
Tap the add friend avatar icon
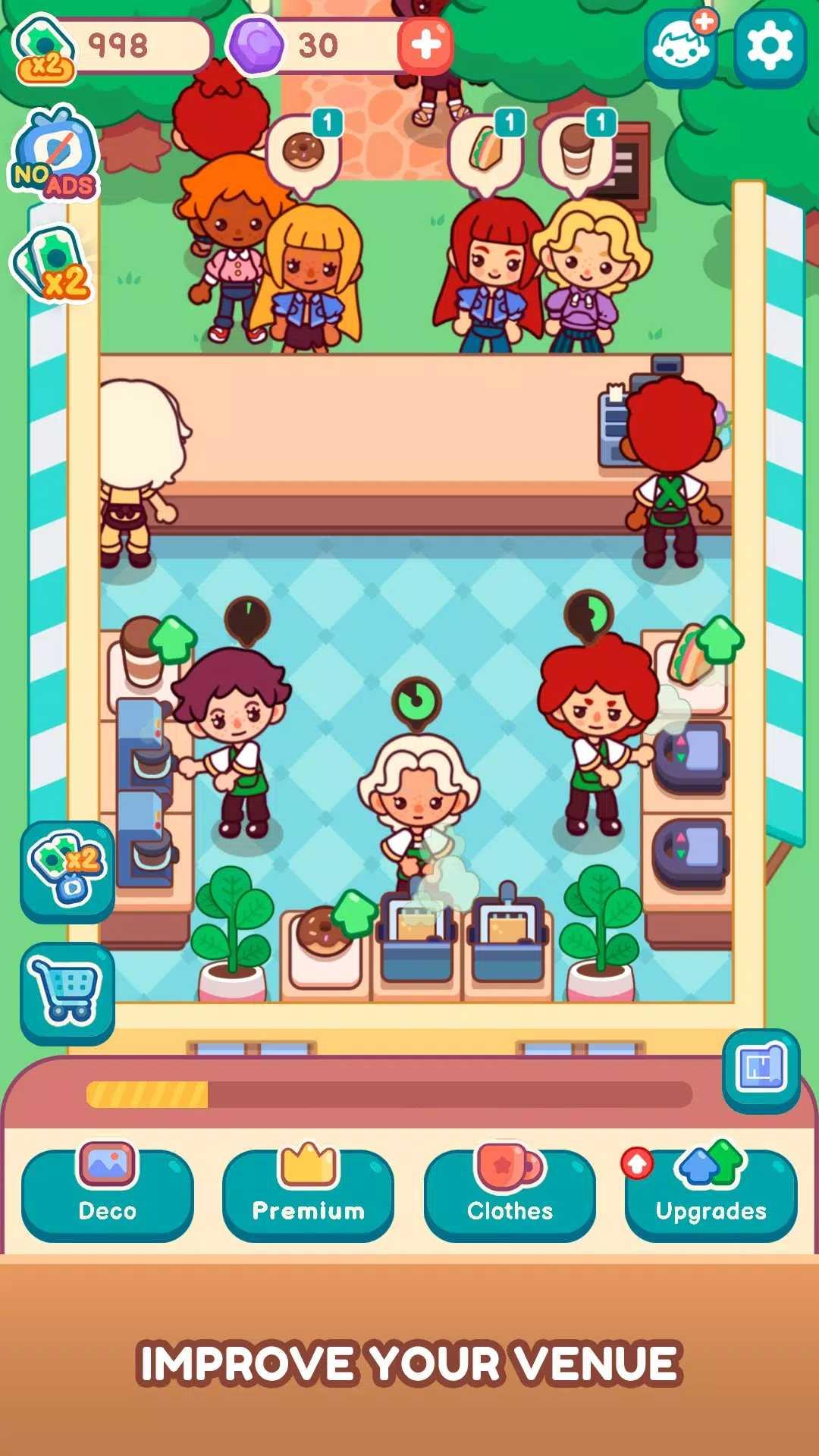coord(680,47)
